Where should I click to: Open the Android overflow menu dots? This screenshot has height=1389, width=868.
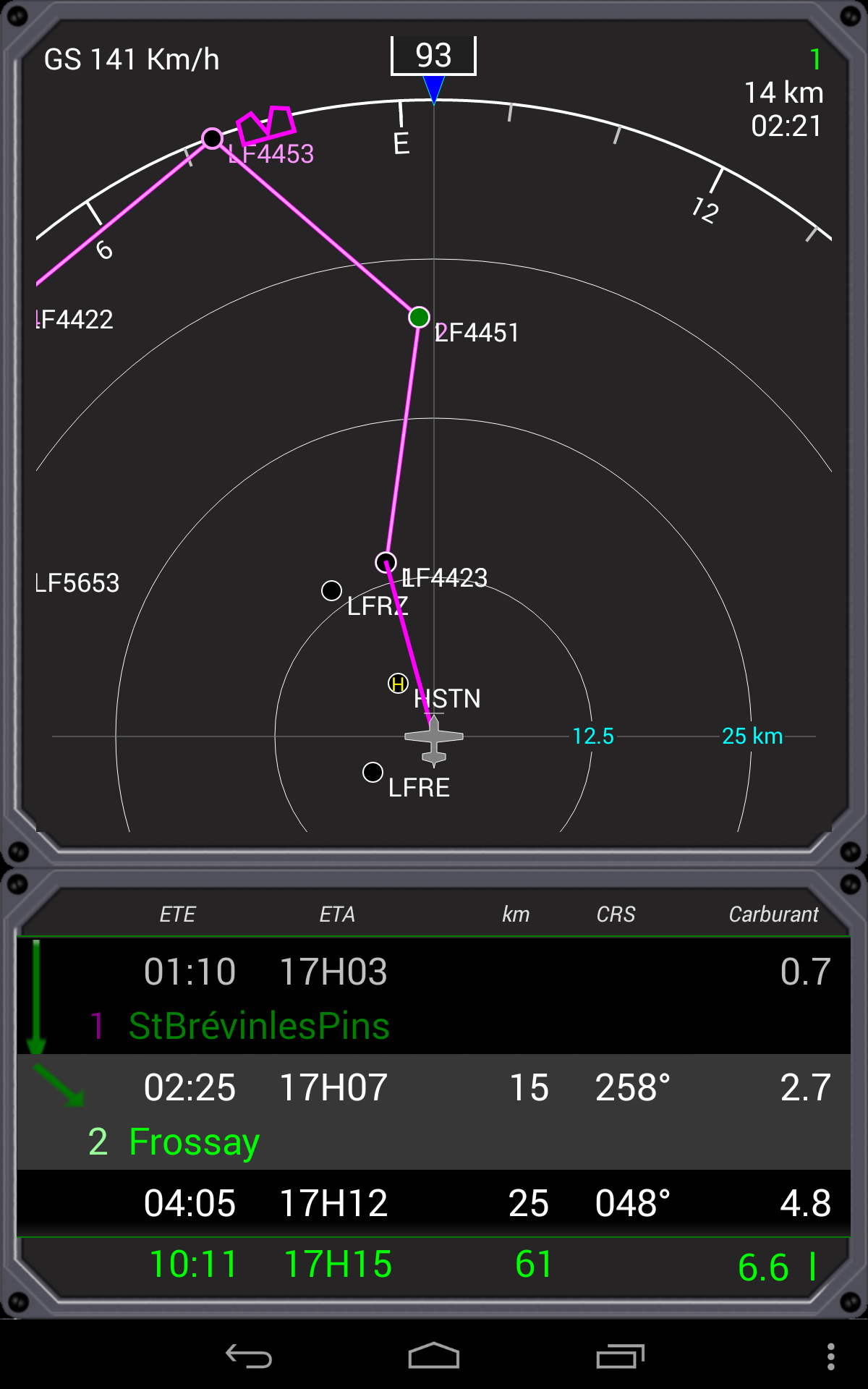[830, 1356]
